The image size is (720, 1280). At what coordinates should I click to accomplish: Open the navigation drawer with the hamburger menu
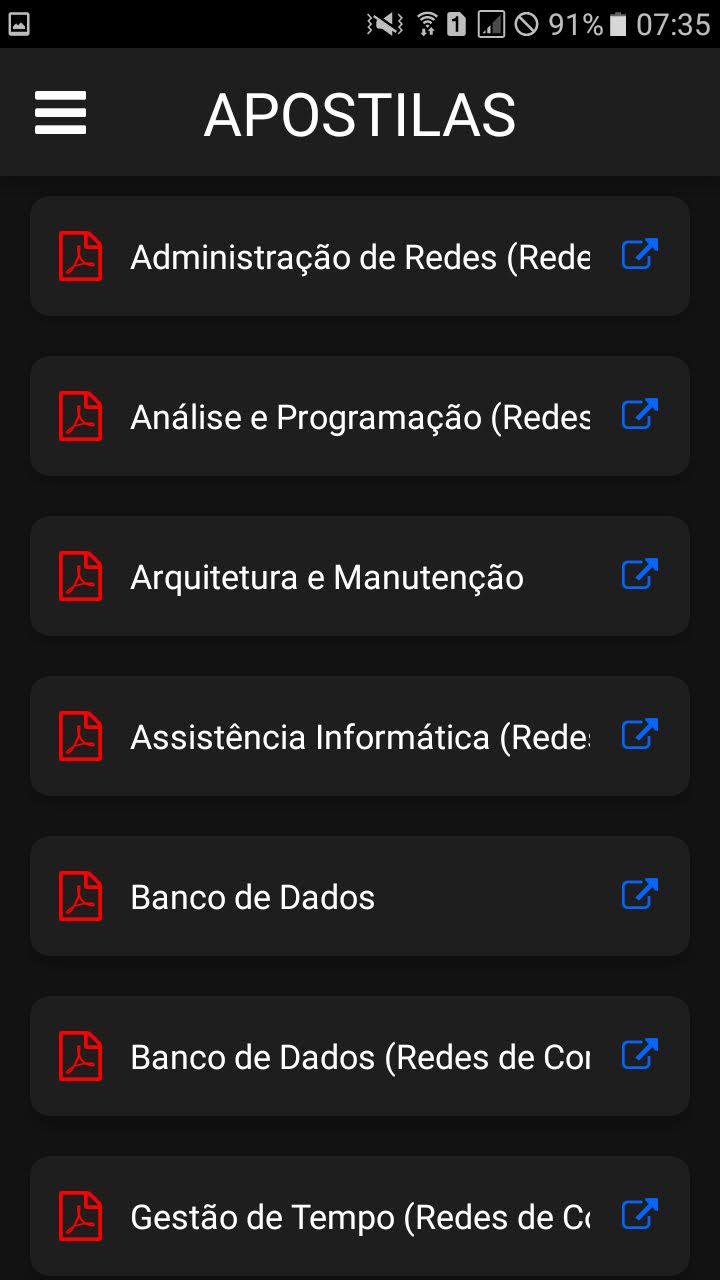(60, 113)
